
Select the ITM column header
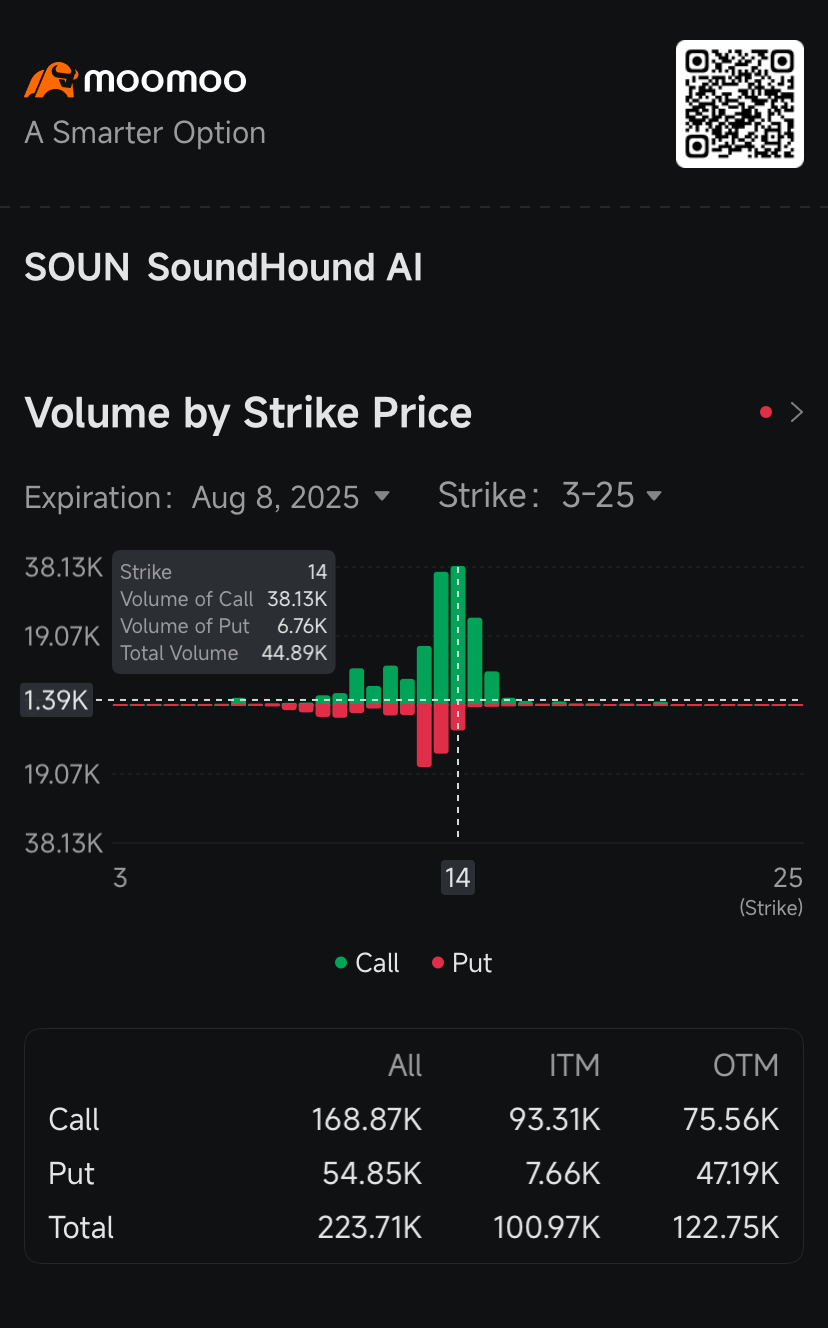tap(574, 1066)
